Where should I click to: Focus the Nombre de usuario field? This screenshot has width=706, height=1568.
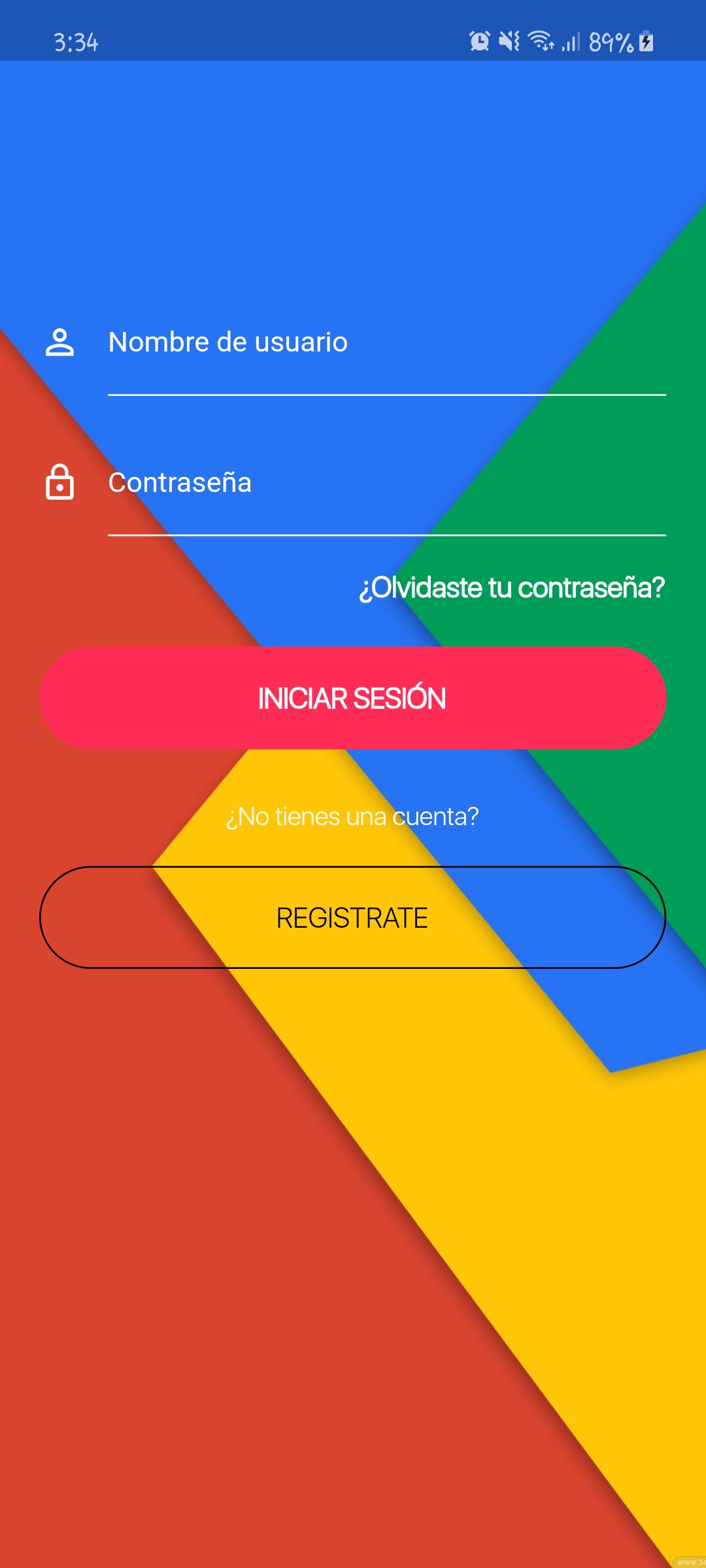tap(386, 353)
